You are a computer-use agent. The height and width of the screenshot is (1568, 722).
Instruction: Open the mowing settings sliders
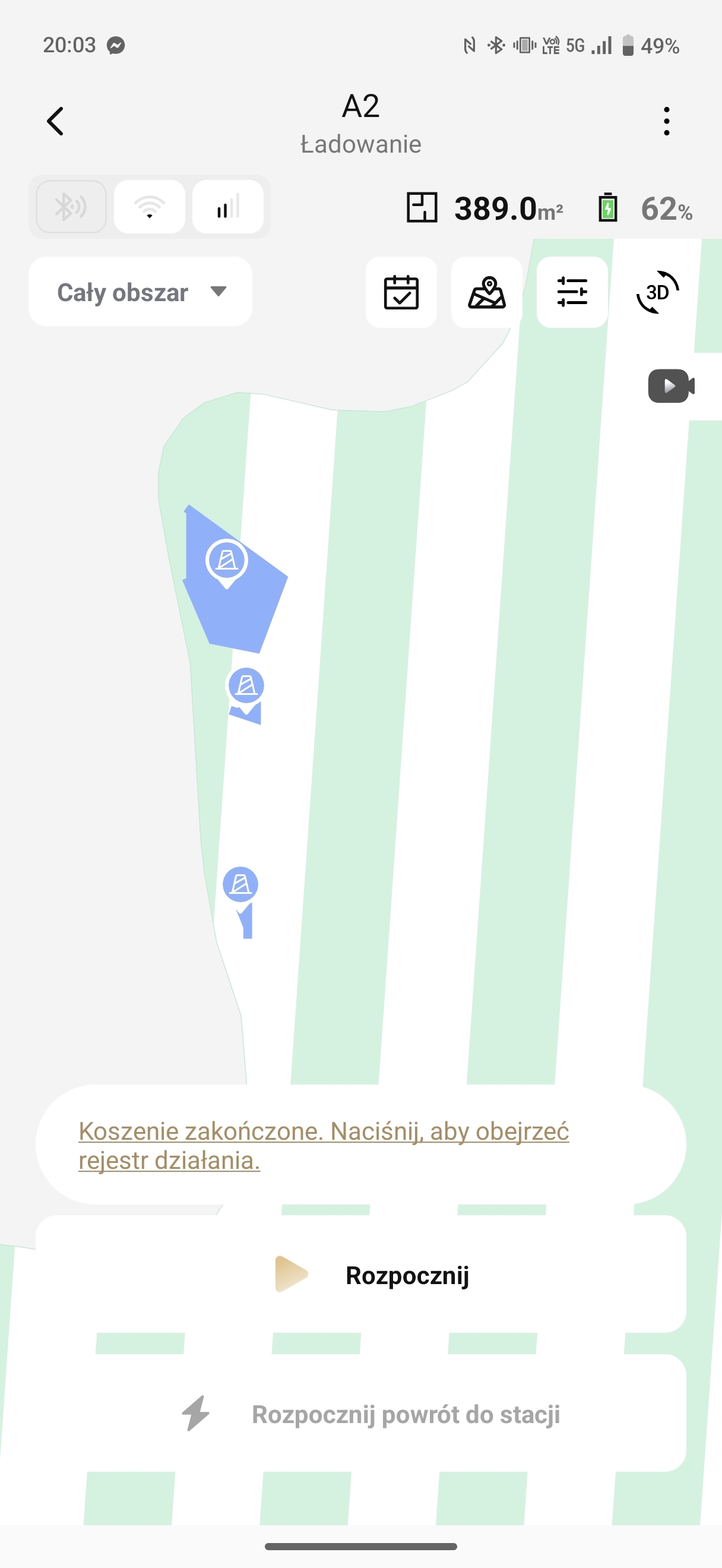[x=572, y=292]
